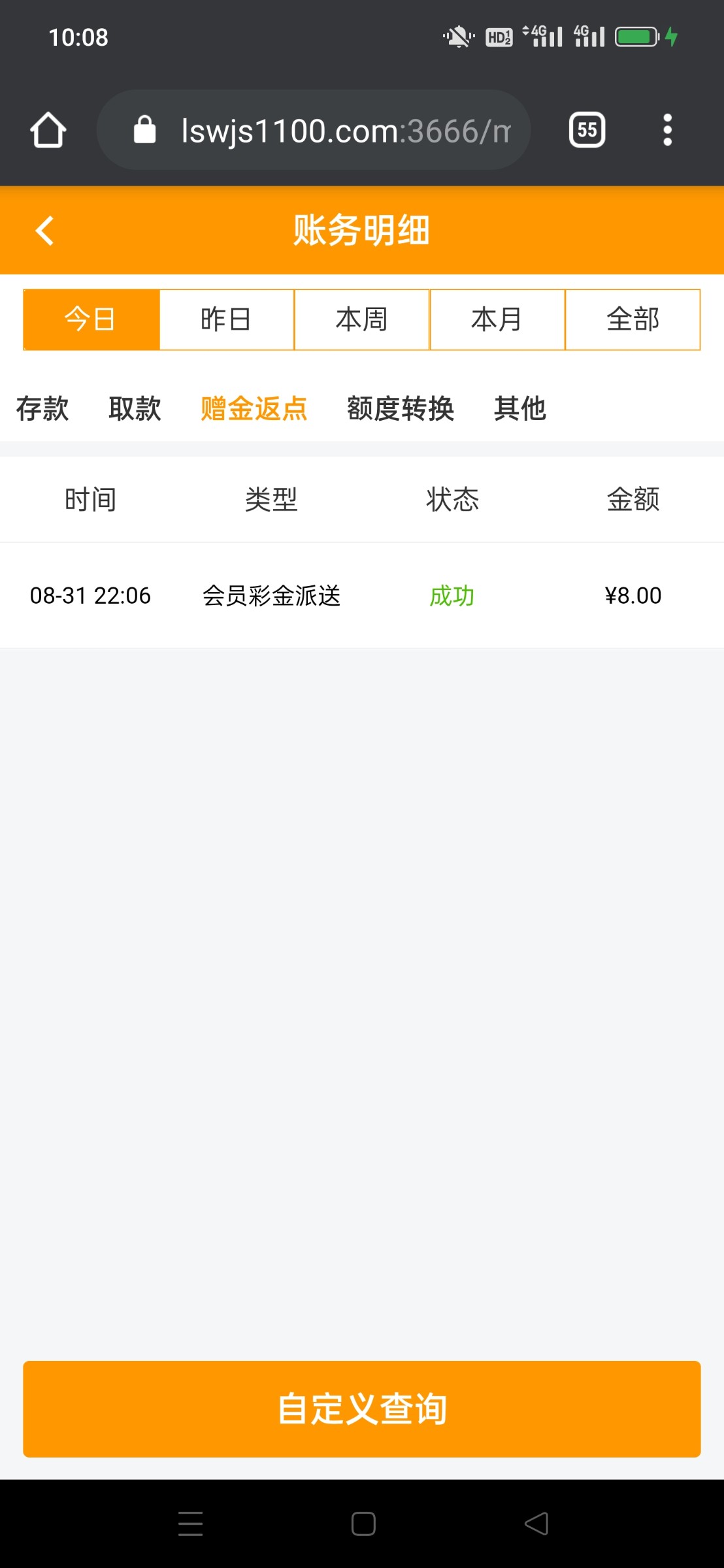Screen dimensions: 724x1568
Task: Switch to the 额度转换 category
Action: click(x=401, y=409)
